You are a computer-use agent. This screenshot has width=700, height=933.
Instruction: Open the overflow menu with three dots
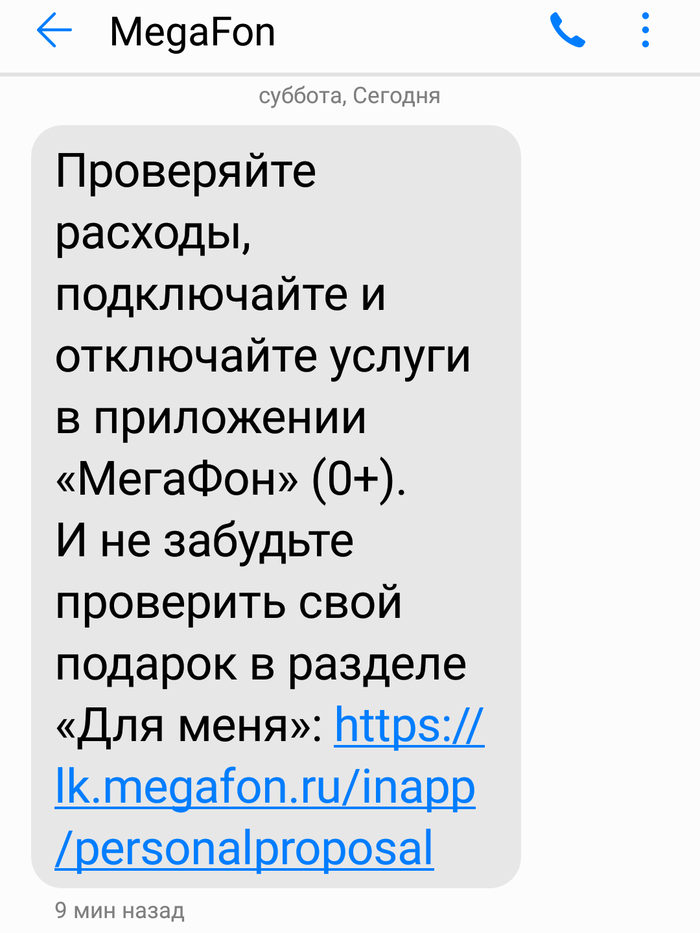[645, 32]
